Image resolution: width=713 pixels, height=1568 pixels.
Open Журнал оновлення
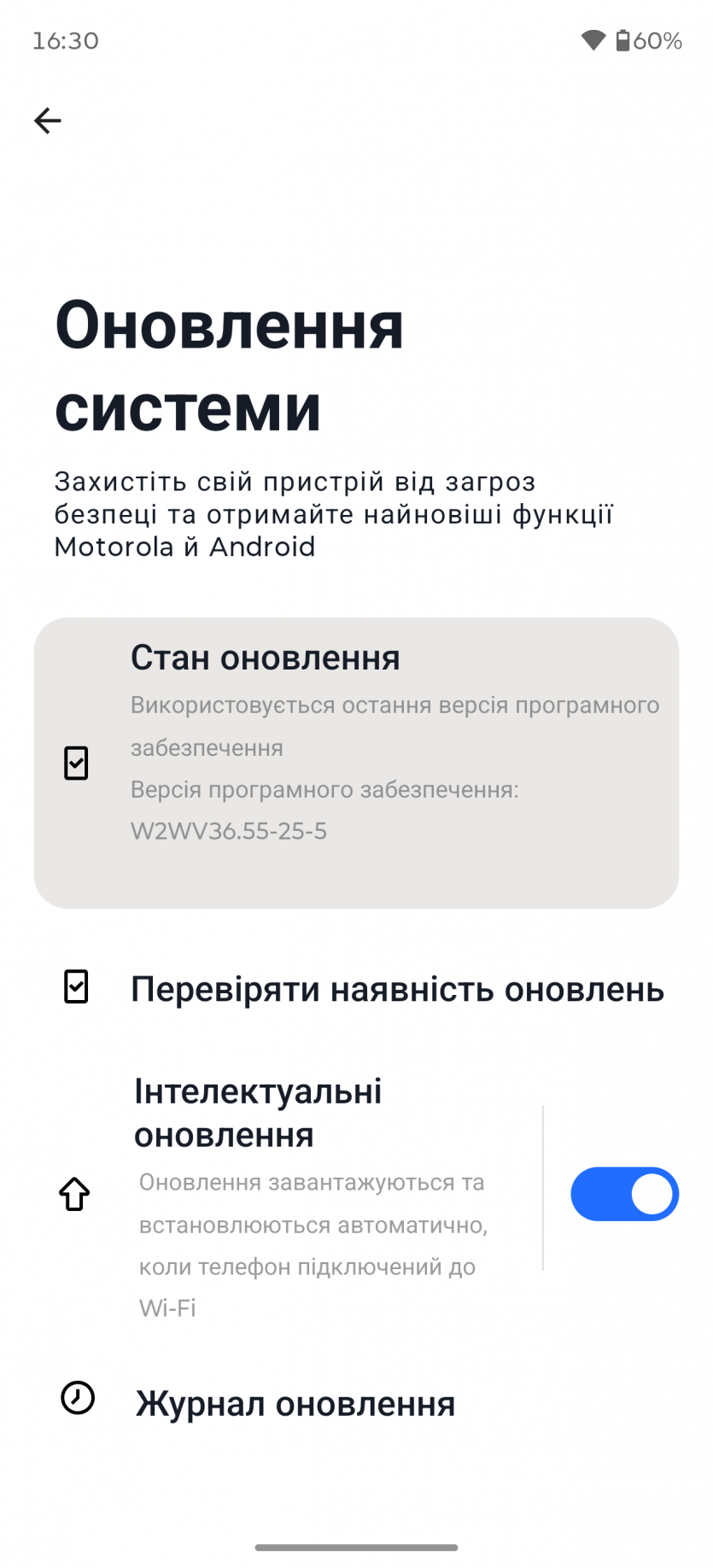point(295,1403)
